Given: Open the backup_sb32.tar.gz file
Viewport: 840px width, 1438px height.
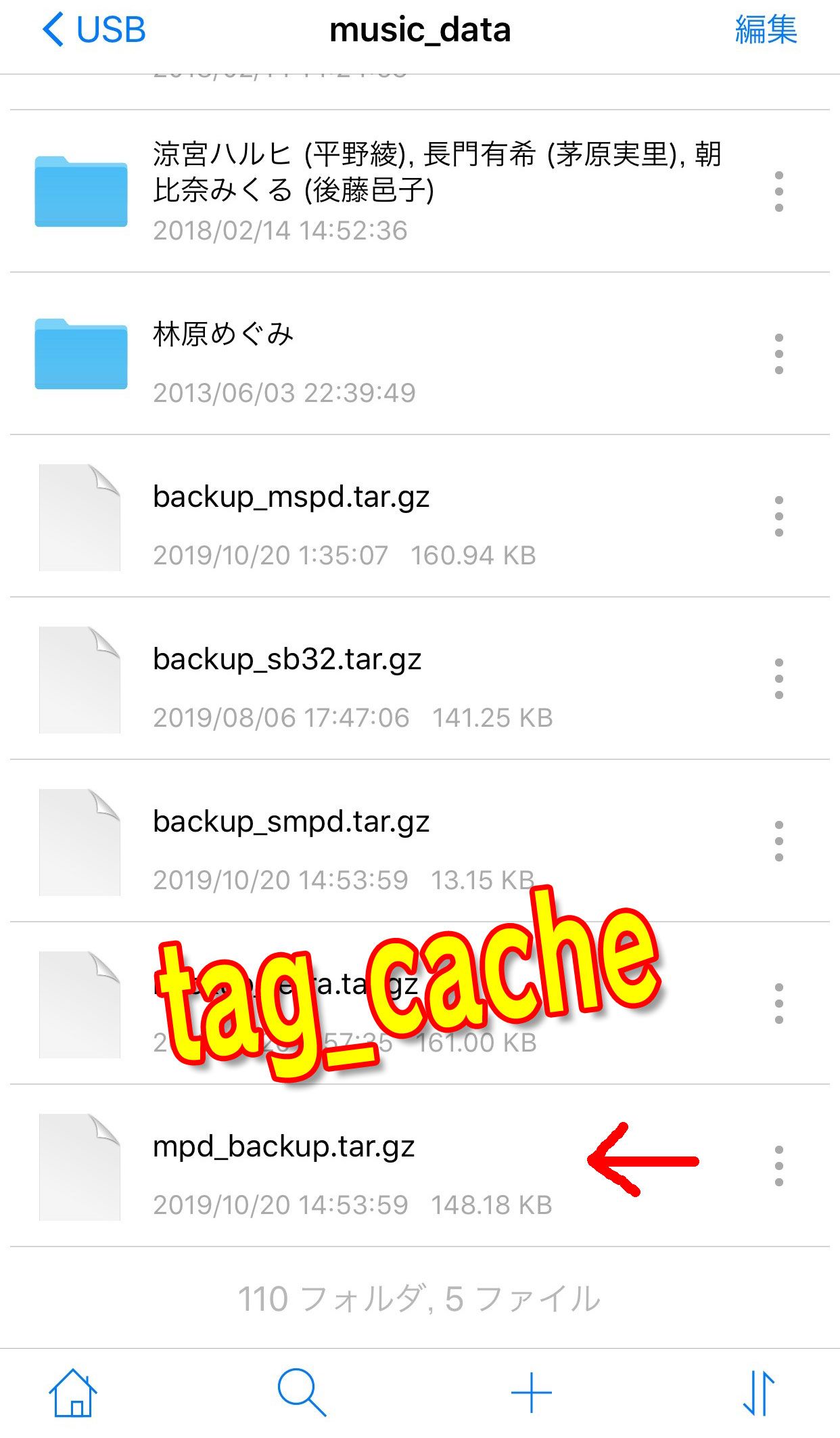Looking at the screenshot, I should pyautogui.click(x=287, y=660).
